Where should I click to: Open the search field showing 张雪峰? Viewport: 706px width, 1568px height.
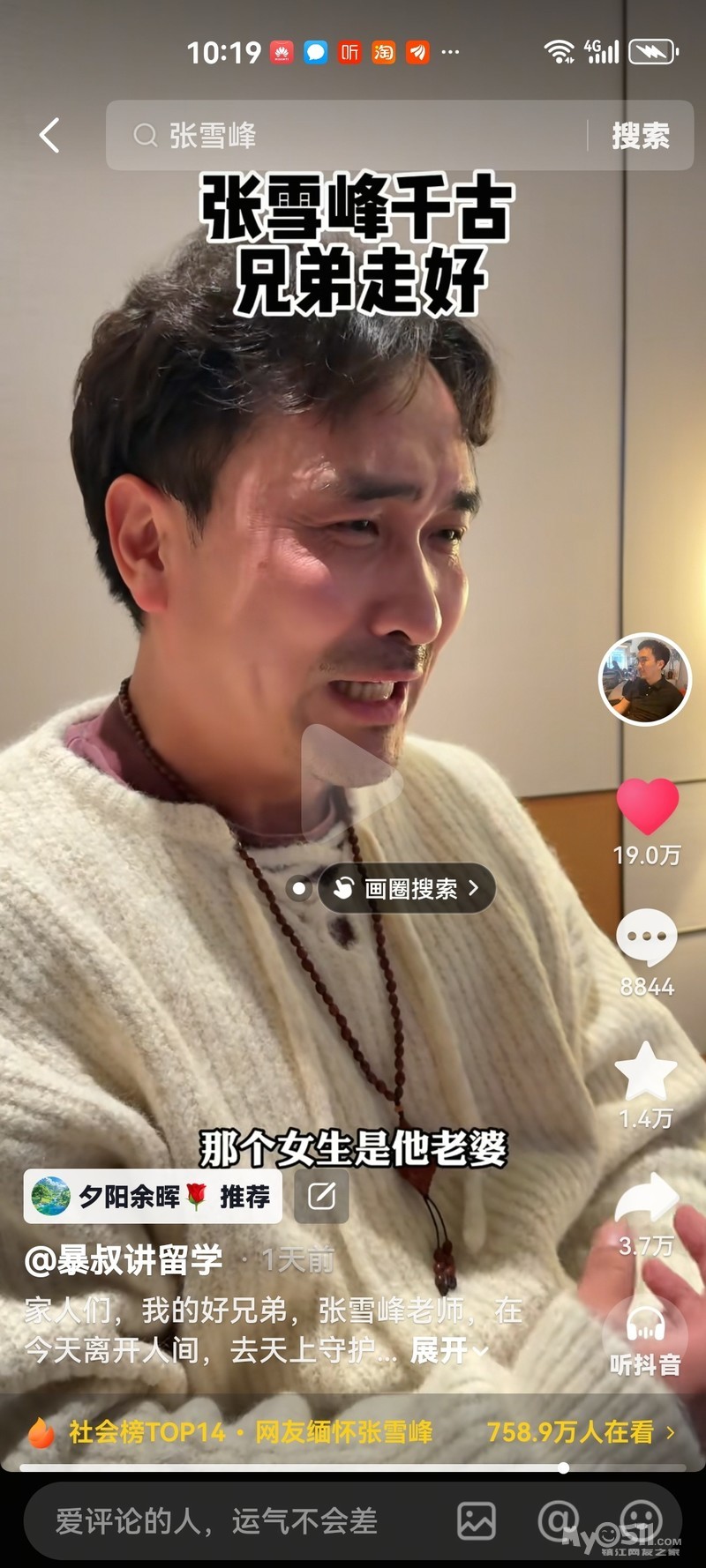click(x=353, y=136)
